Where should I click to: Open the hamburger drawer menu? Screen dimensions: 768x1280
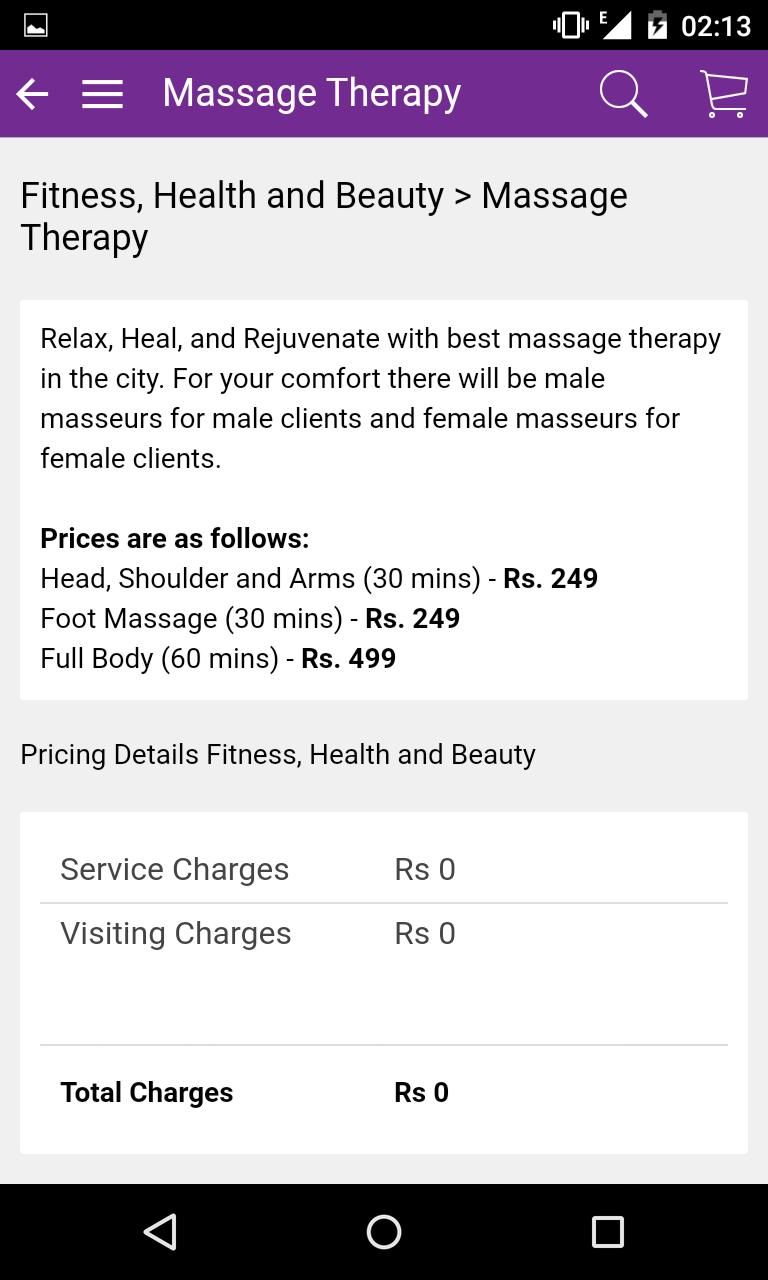point(102,94)
